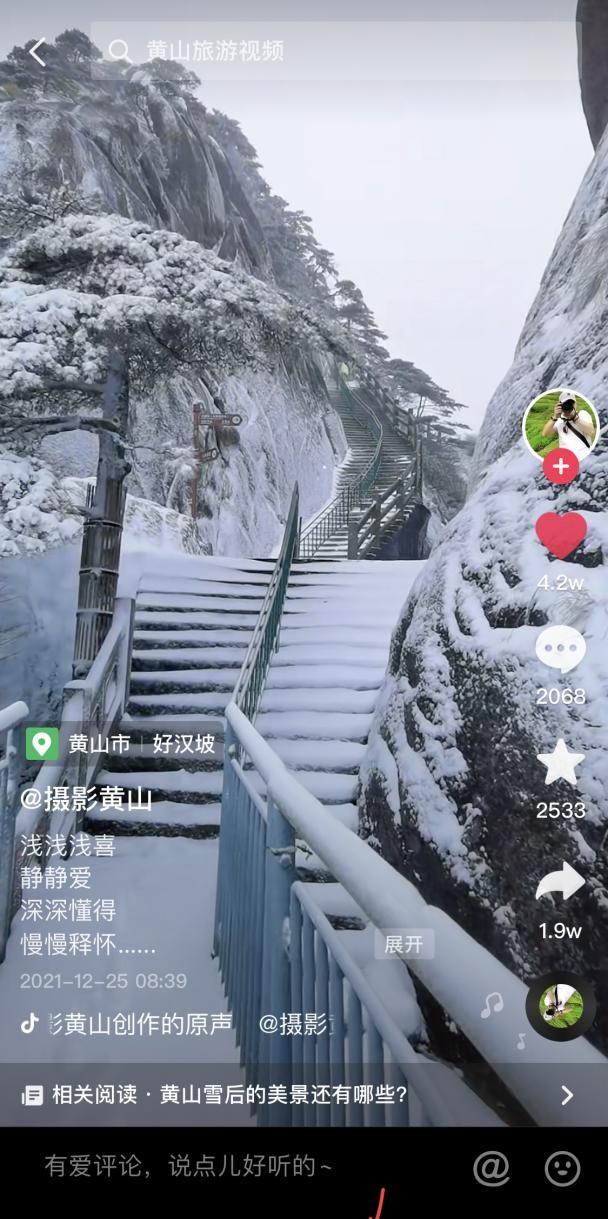Open the original sound track link
Viewport: 608px width, 1219px height.
(140, 1024)
